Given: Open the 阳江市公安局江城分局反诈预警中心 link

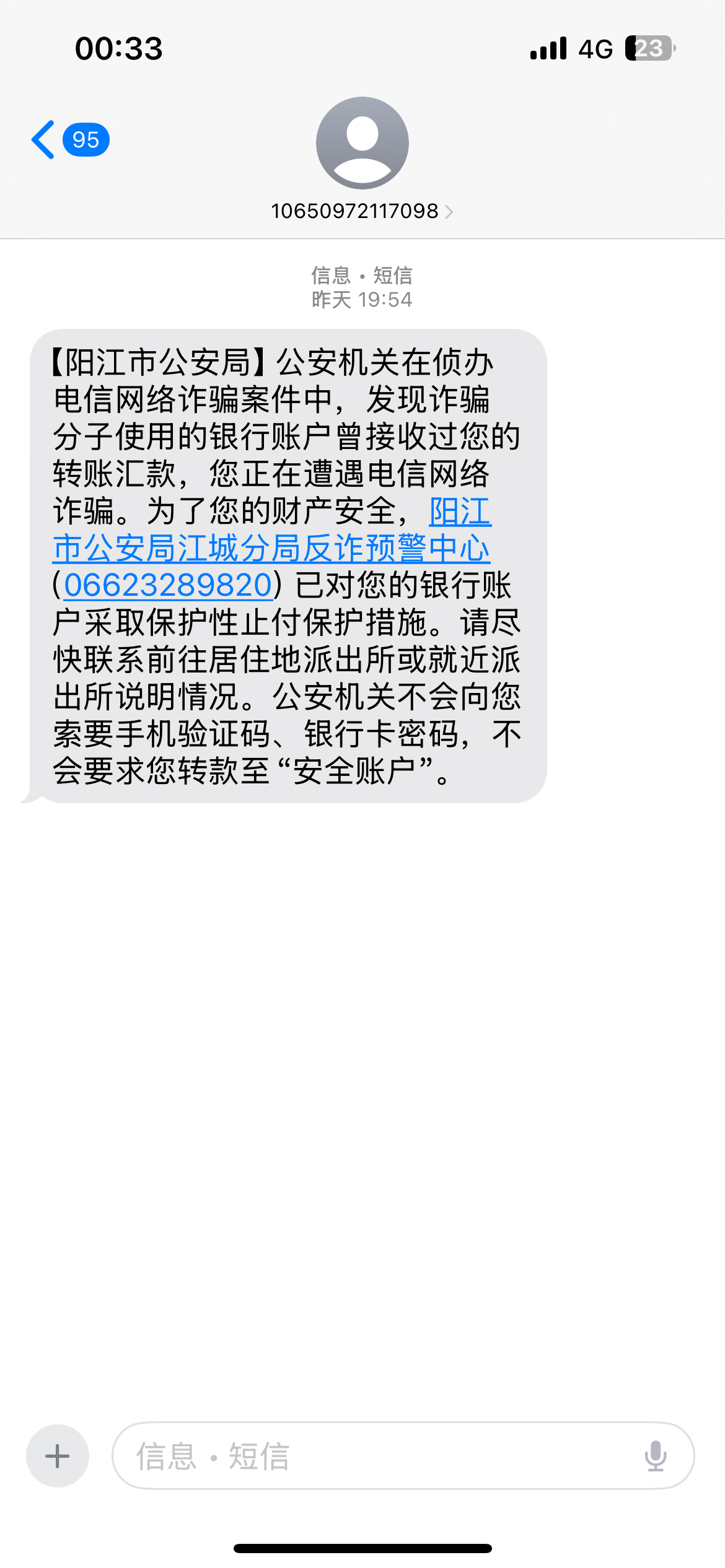Looking at the screenshot, I should [x=271, y=547].
